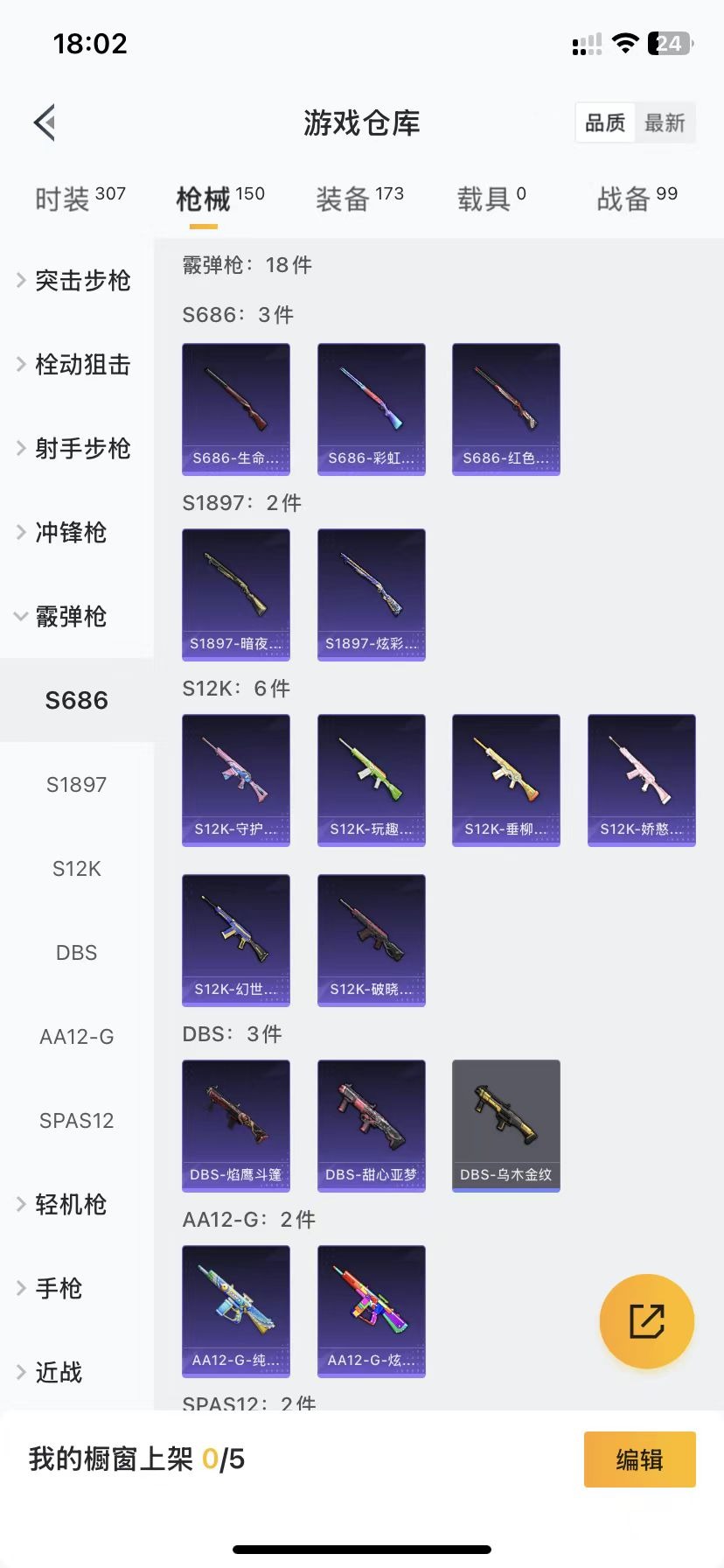Tap the yellow share floating button
This screenshot has width=724, height=1568.
(x=646, y=1320)
